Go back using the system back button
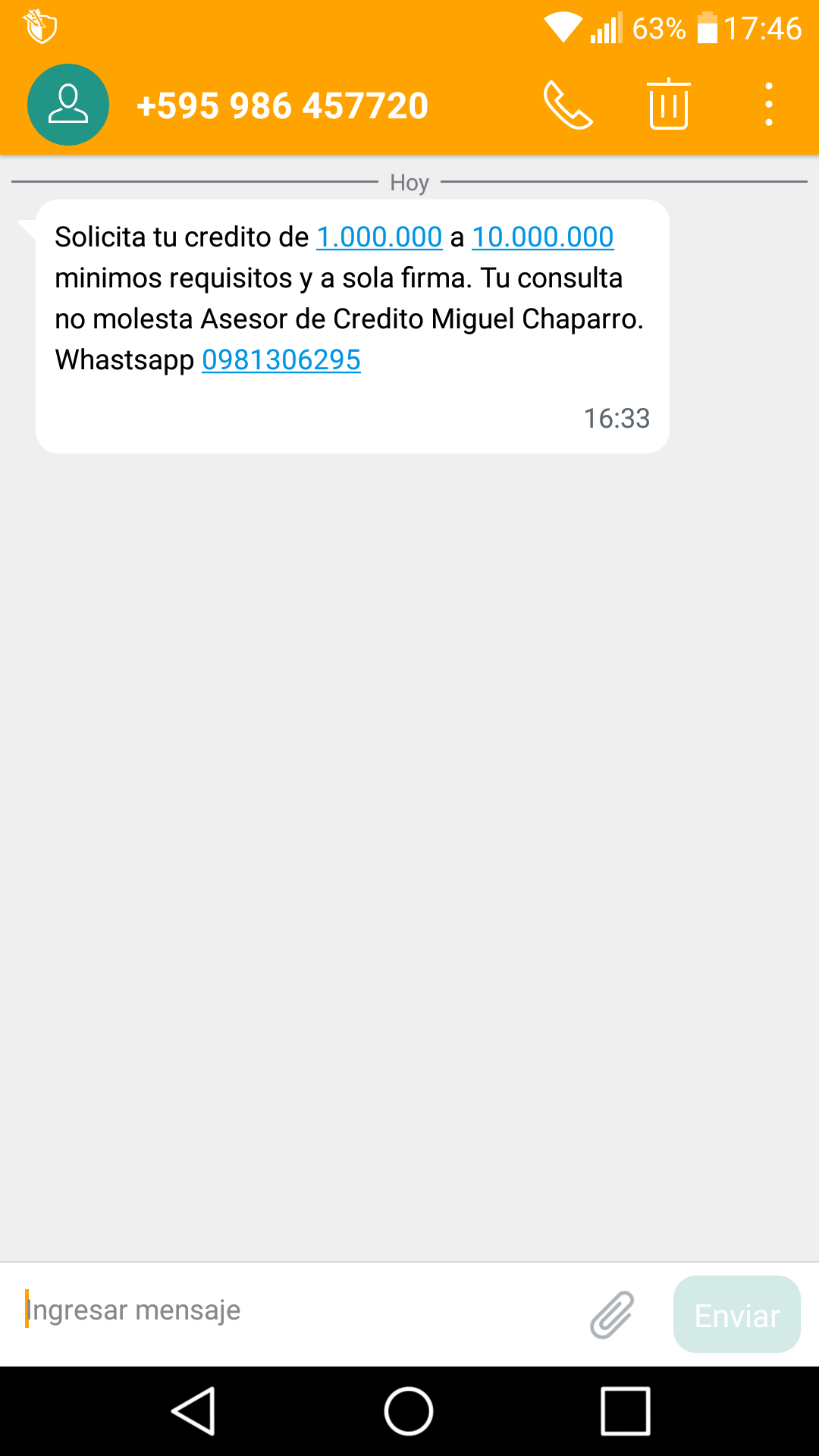The image size is (819, 1456). pos(194,1411)
